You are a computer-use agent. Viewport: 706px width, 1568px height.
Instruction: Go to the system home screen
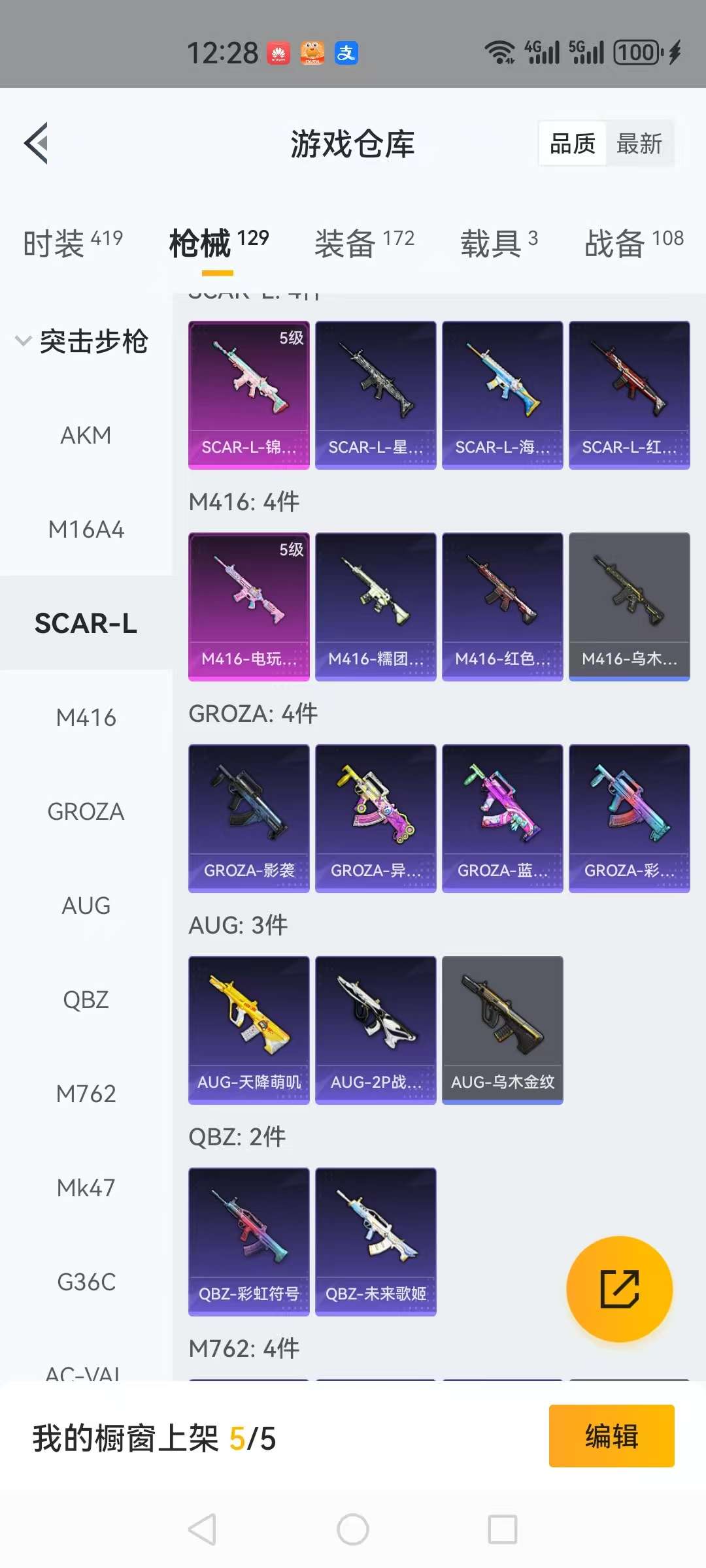point(353,1529)
